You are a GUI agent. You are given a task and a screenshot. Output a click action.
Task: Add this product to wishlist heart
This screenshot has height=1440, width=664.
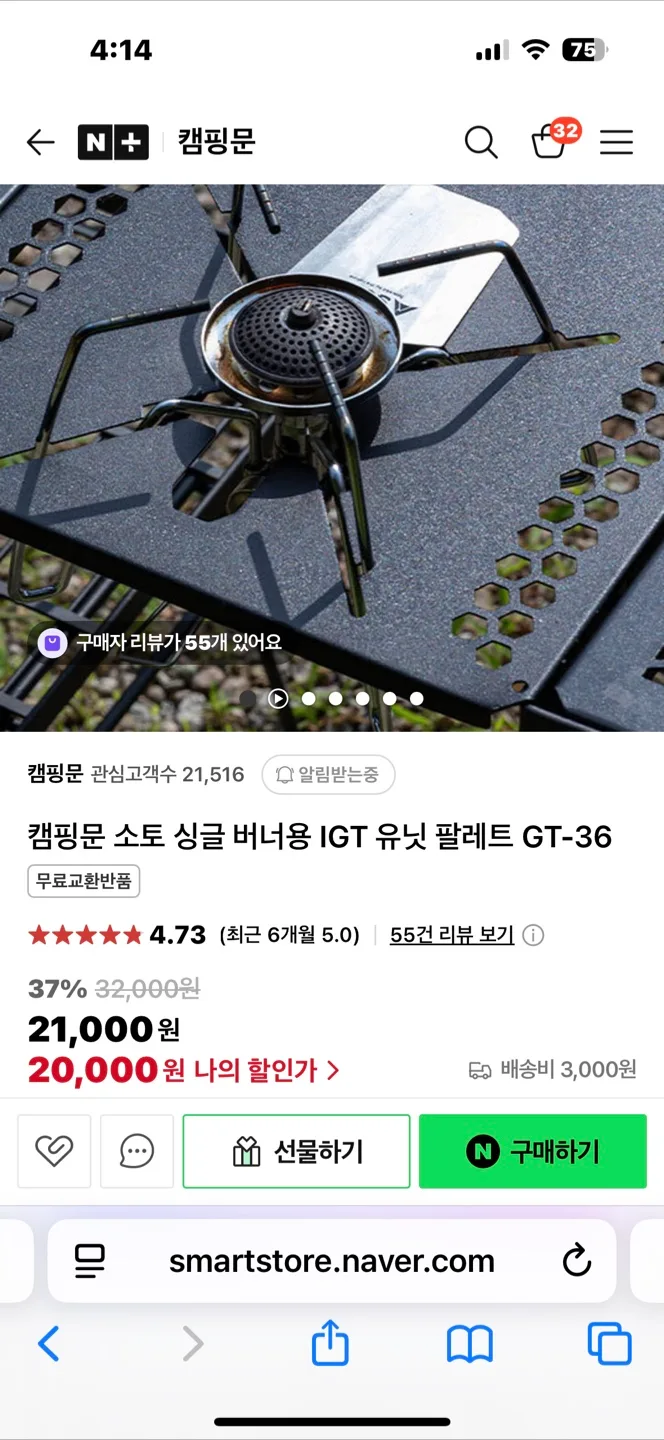[54, 1152]
